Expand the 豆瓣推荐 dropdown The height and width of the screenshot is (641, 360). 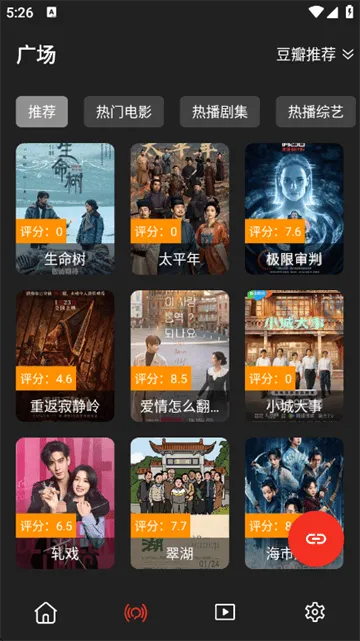point(315,54)
